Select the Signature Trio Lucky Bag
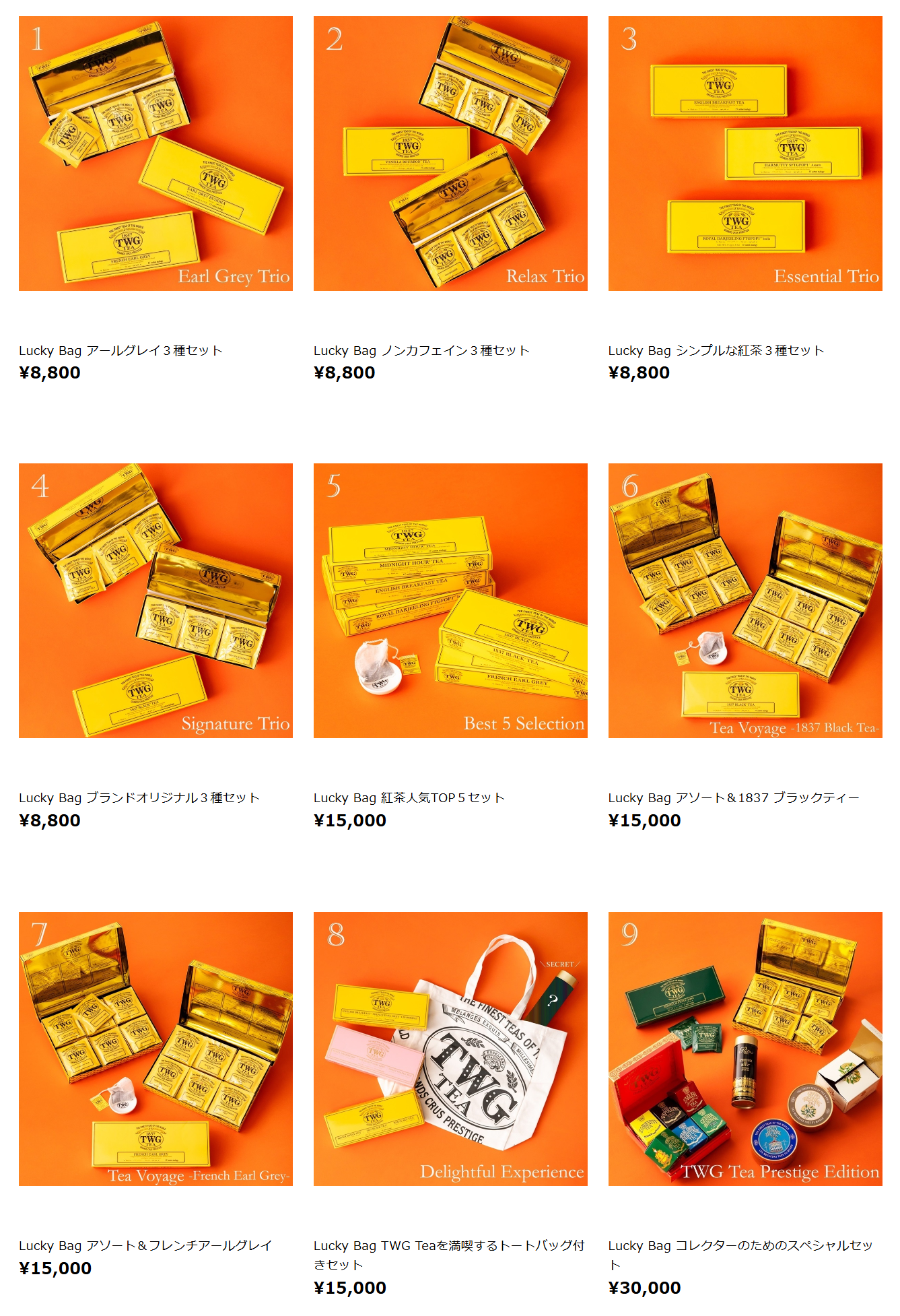 point(155,601)
